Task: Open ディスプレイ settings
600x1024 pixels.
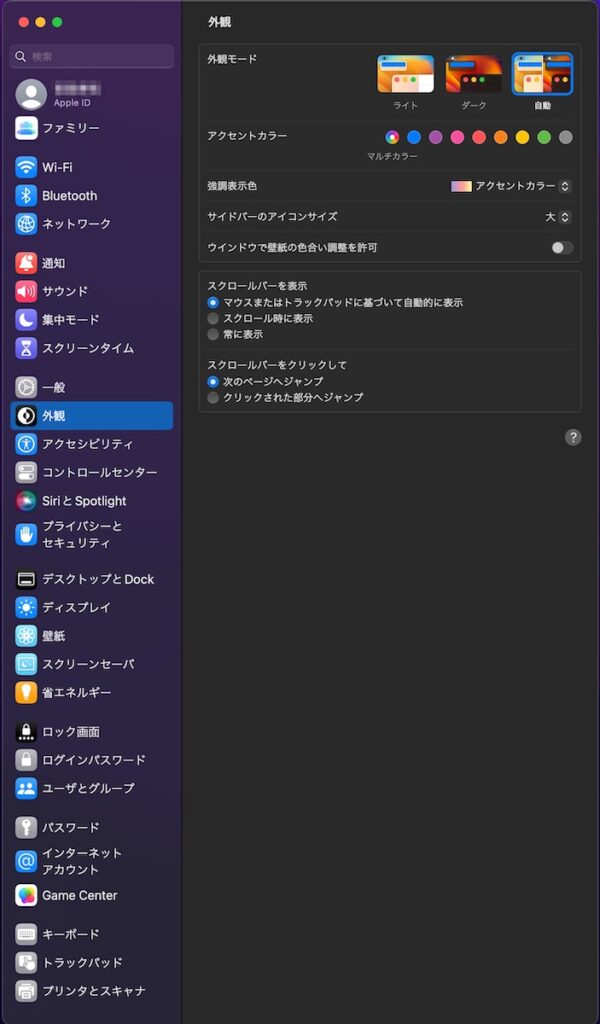Action: click(x=76, y=607)
